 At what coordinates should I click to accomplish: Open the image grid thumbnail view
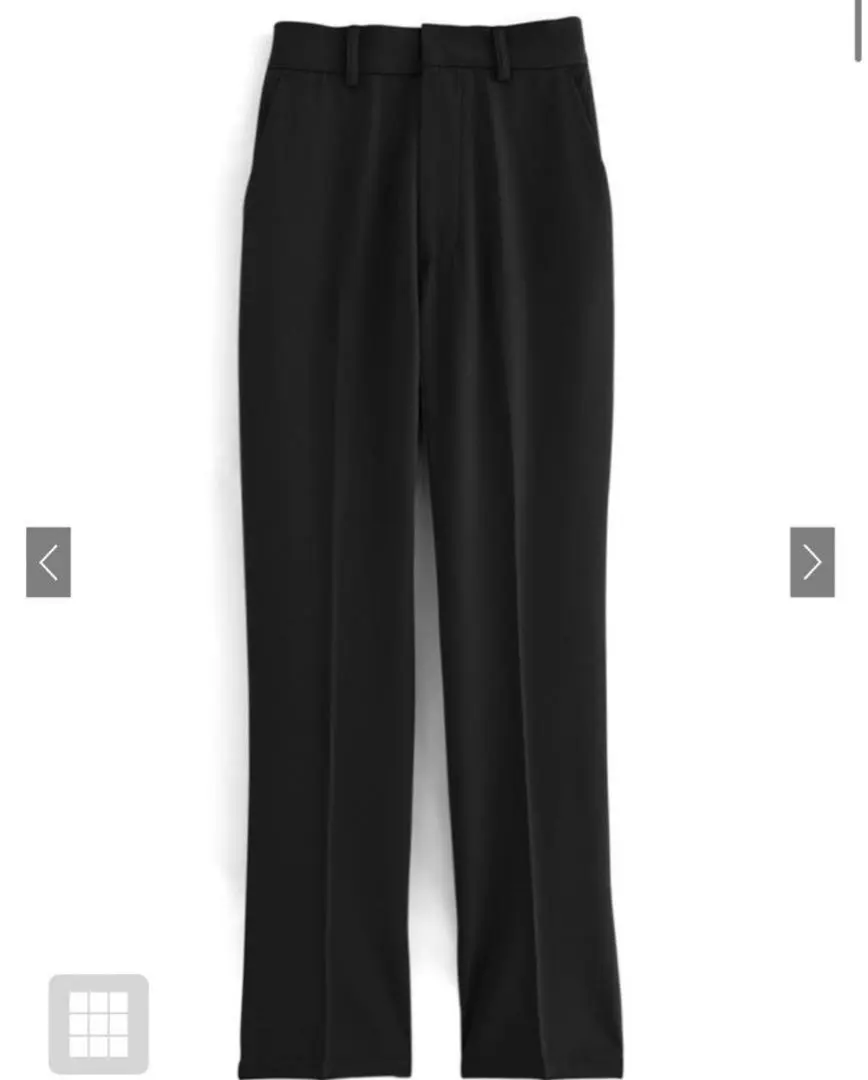(98, 1023)
